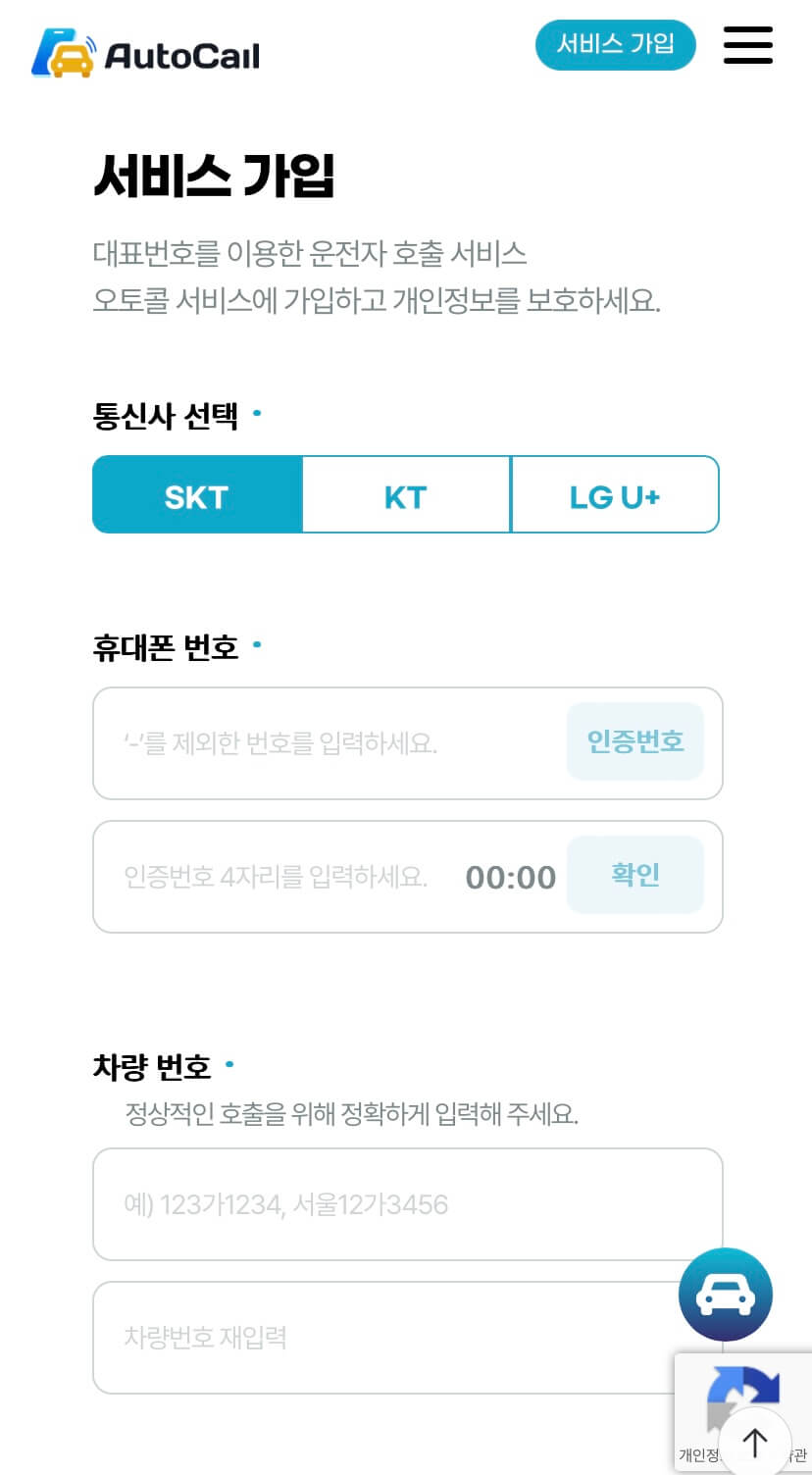This screenshot has width=812, height=1475.
Task: Select the SKT carrier option
Action: [196, 494]
